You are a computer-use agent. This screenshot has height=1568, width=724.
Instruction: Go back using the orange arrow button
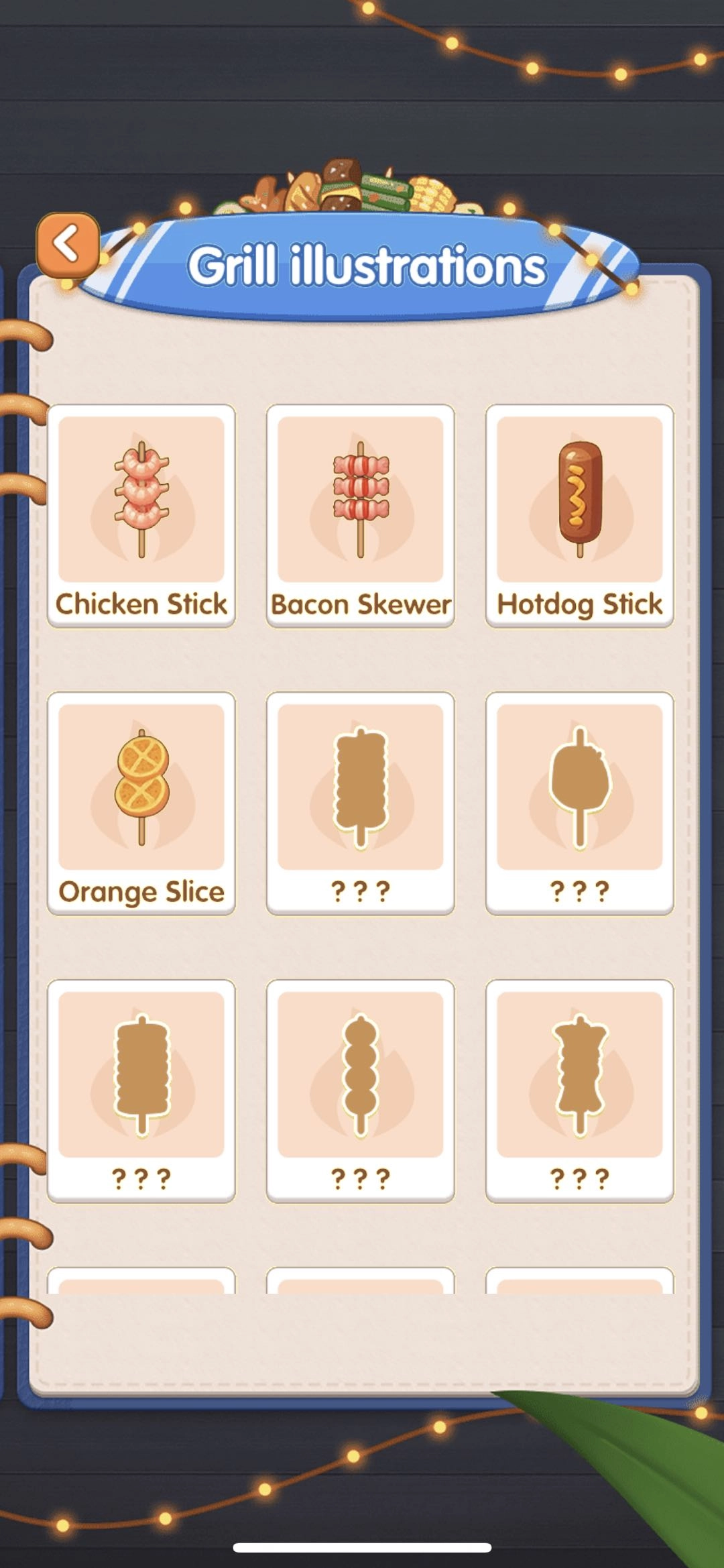pos(68,245)
